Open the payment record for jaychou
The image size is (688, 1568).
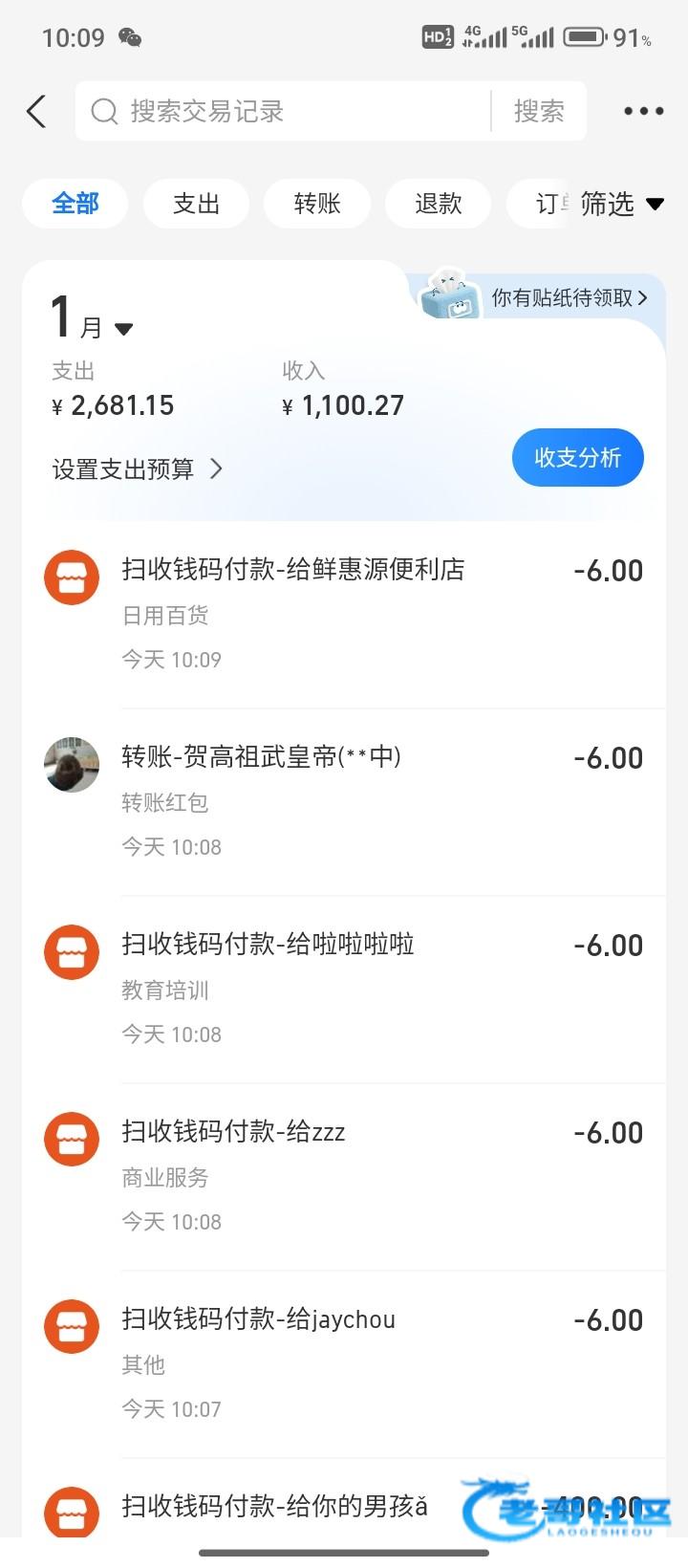[x=344, y=1363]
